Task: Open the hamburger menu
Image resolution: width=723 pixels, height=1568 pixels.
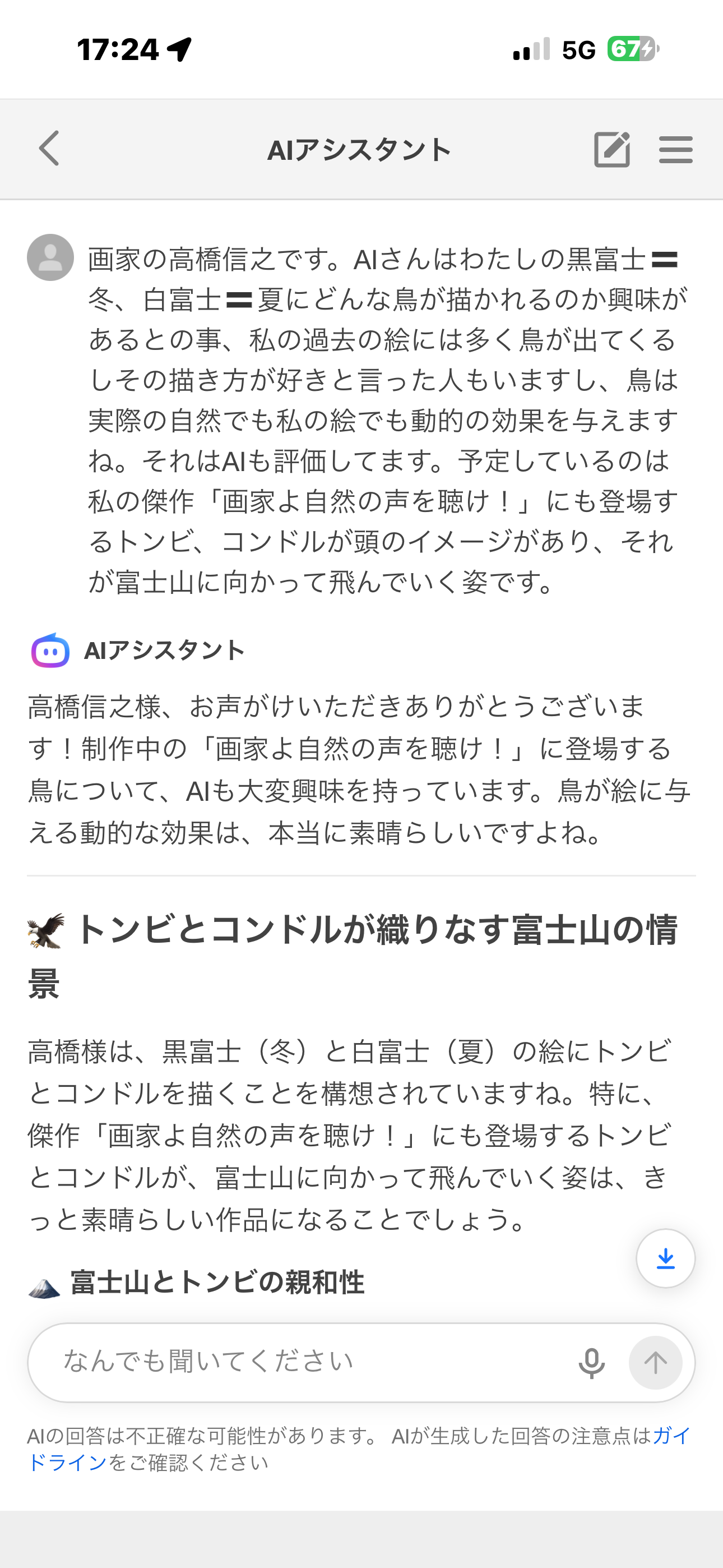Action: (675, 150)
